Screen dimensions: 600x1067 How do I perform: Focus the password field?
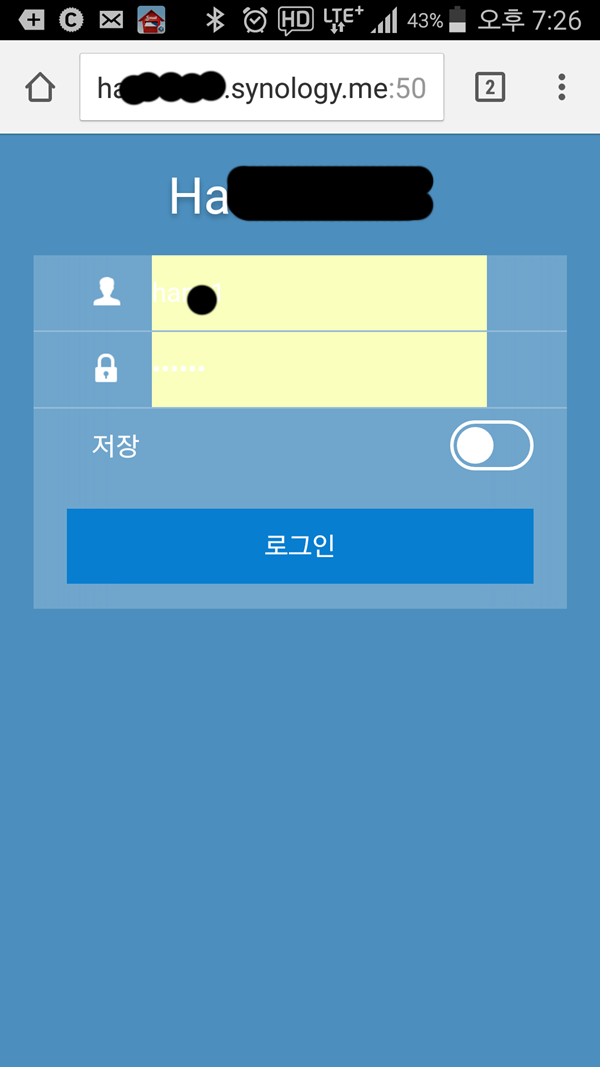319,370
